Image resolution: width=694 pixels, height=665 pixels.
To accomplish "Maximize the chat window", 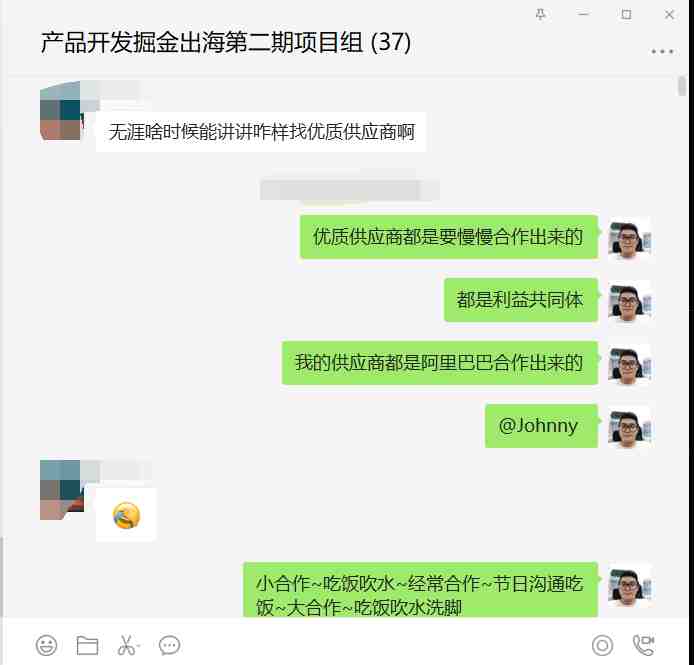I will click(x=627, y=14).
